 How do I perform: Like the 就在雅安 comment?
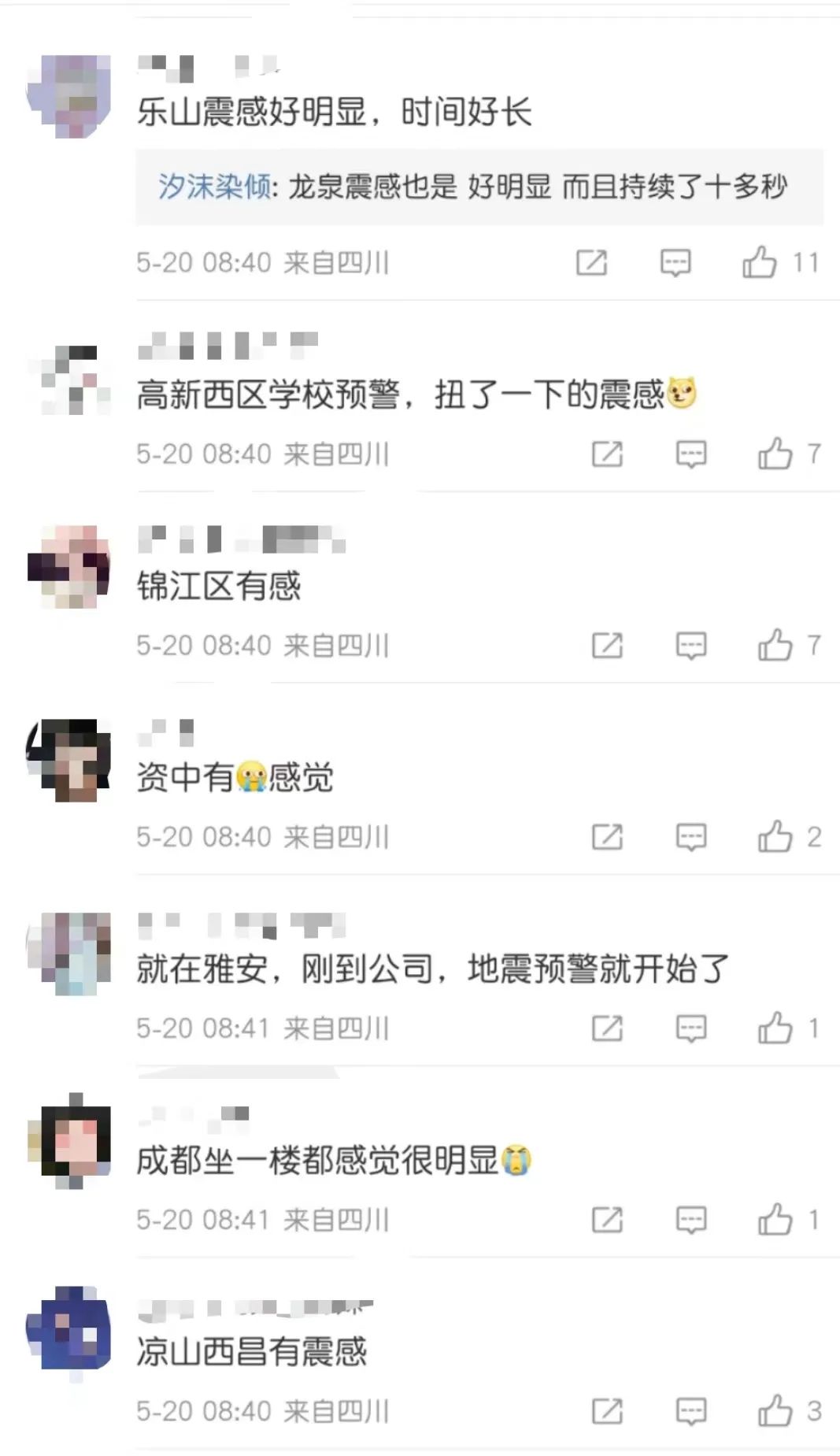[775, 1028]
